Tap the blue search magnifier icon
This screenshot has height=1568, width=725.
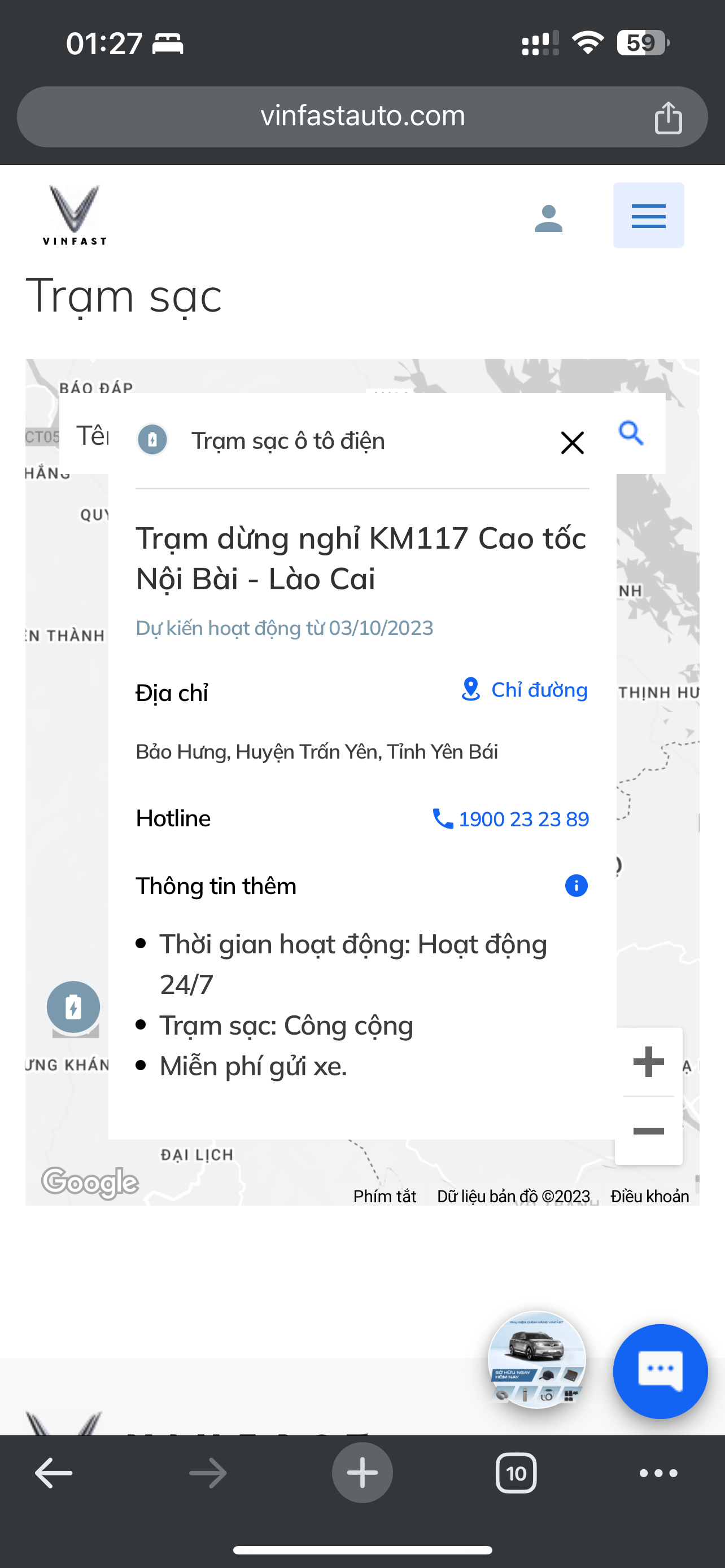click(631, 433)
